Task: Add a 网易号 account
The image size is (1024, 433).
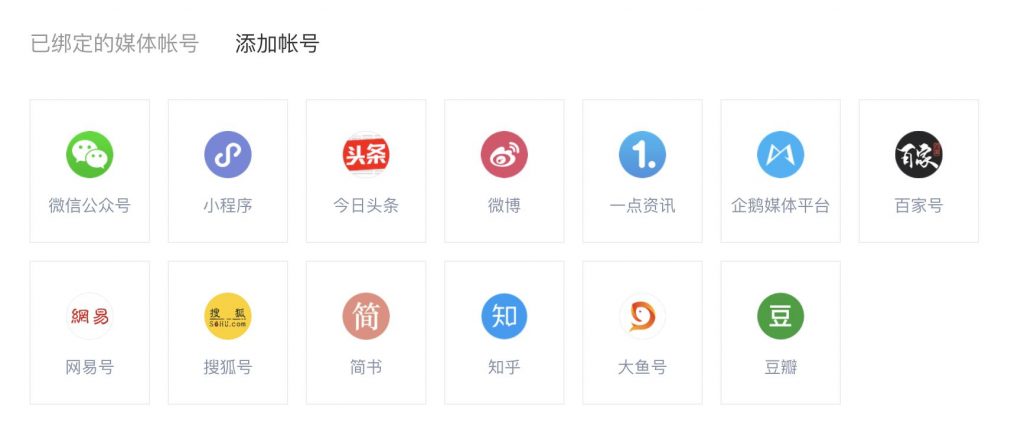Action: coord(90,332)
